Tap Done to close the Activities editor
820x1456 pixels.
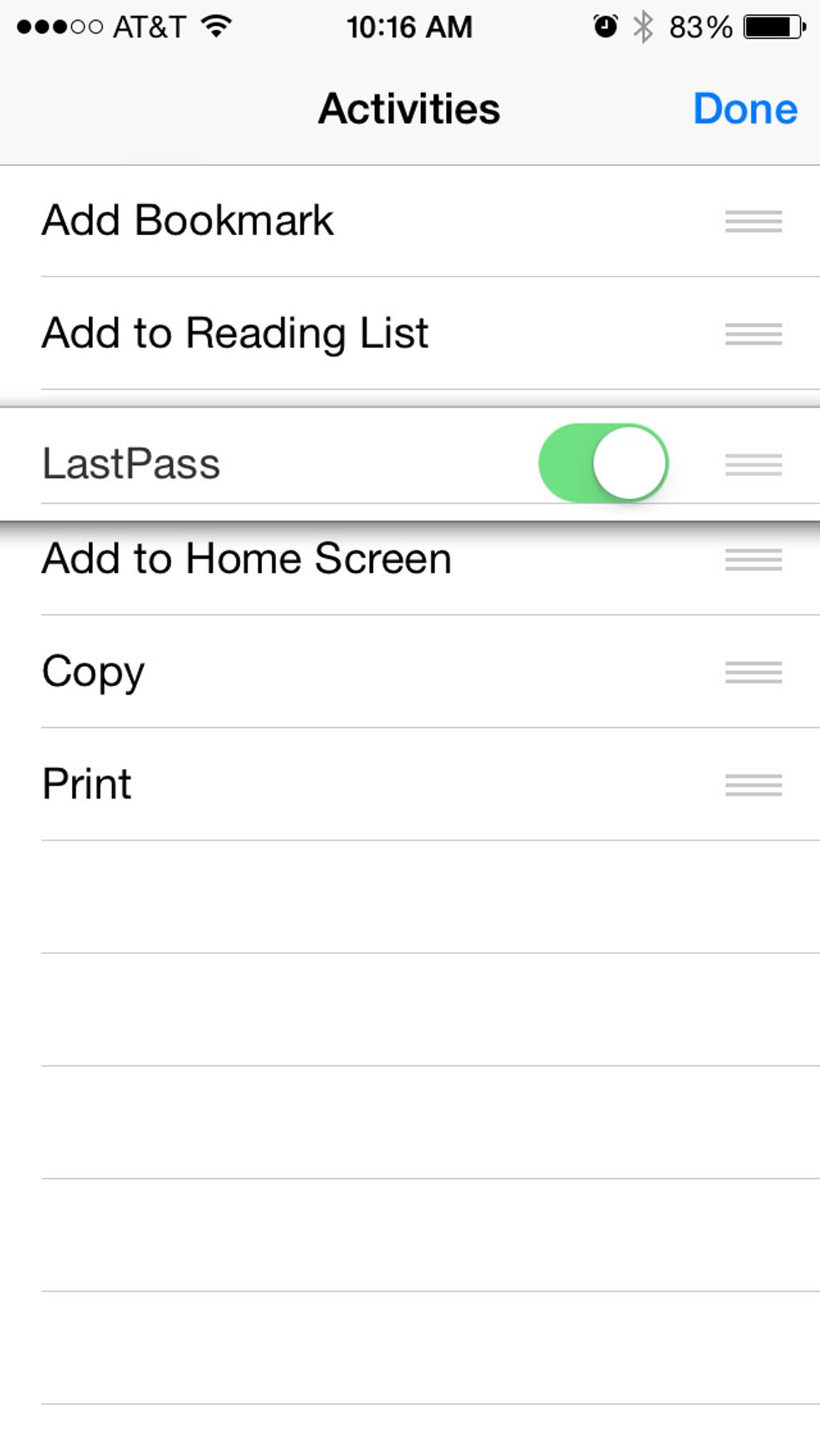[744, 108]
